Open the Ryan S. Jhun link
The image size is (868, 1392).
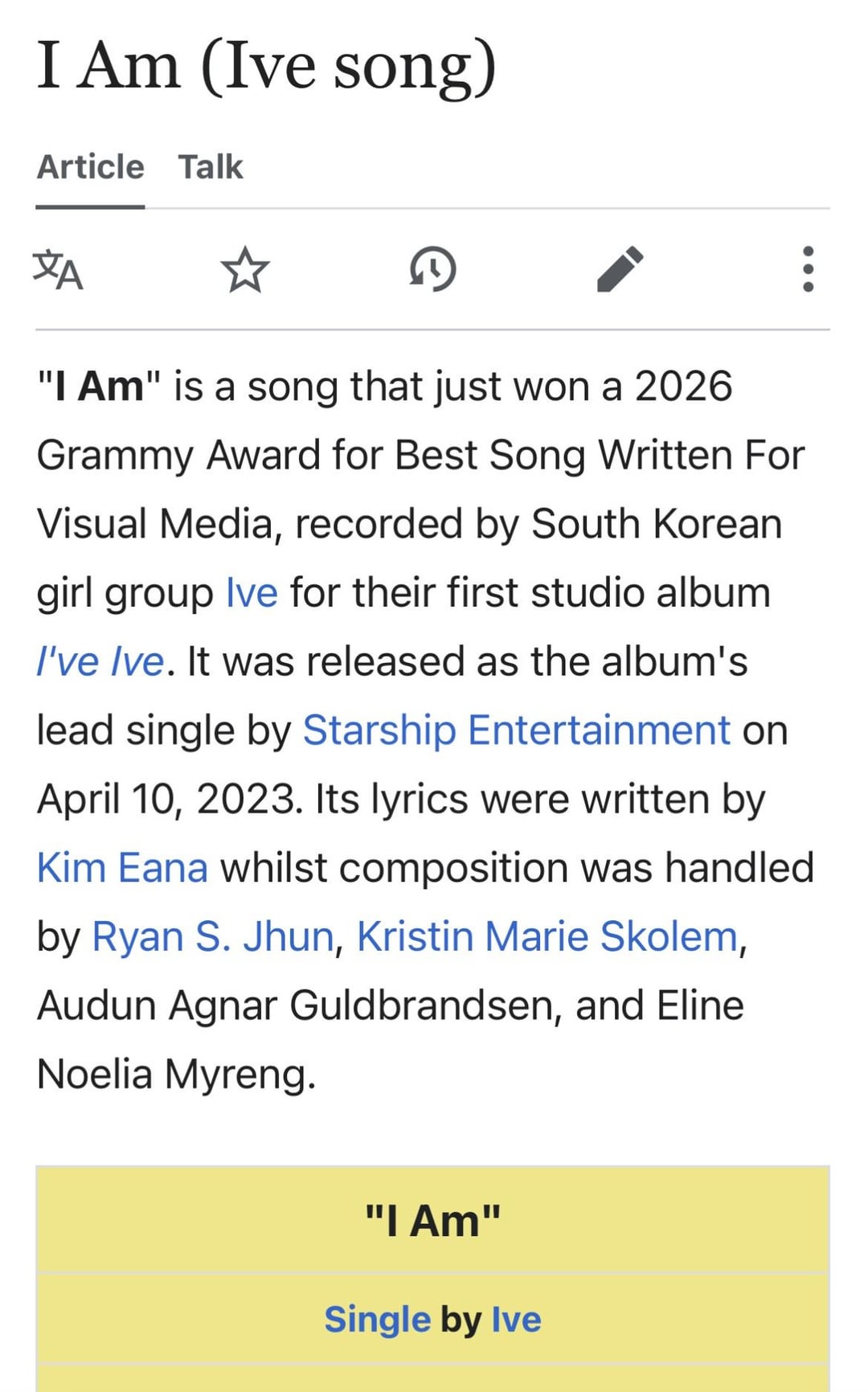[x=213, y=937]
